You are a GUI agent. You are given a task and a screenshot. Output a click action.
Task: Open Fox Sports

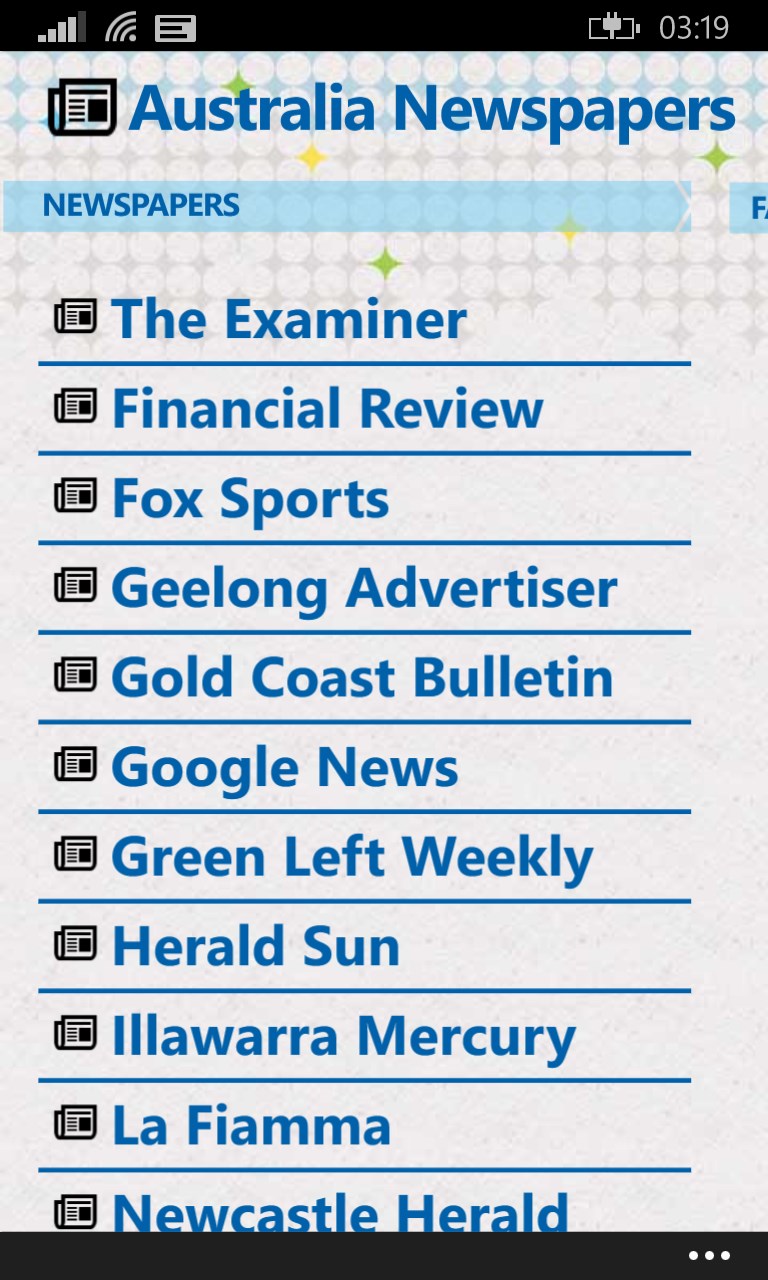pyautogui.click(x=250, y=498)
